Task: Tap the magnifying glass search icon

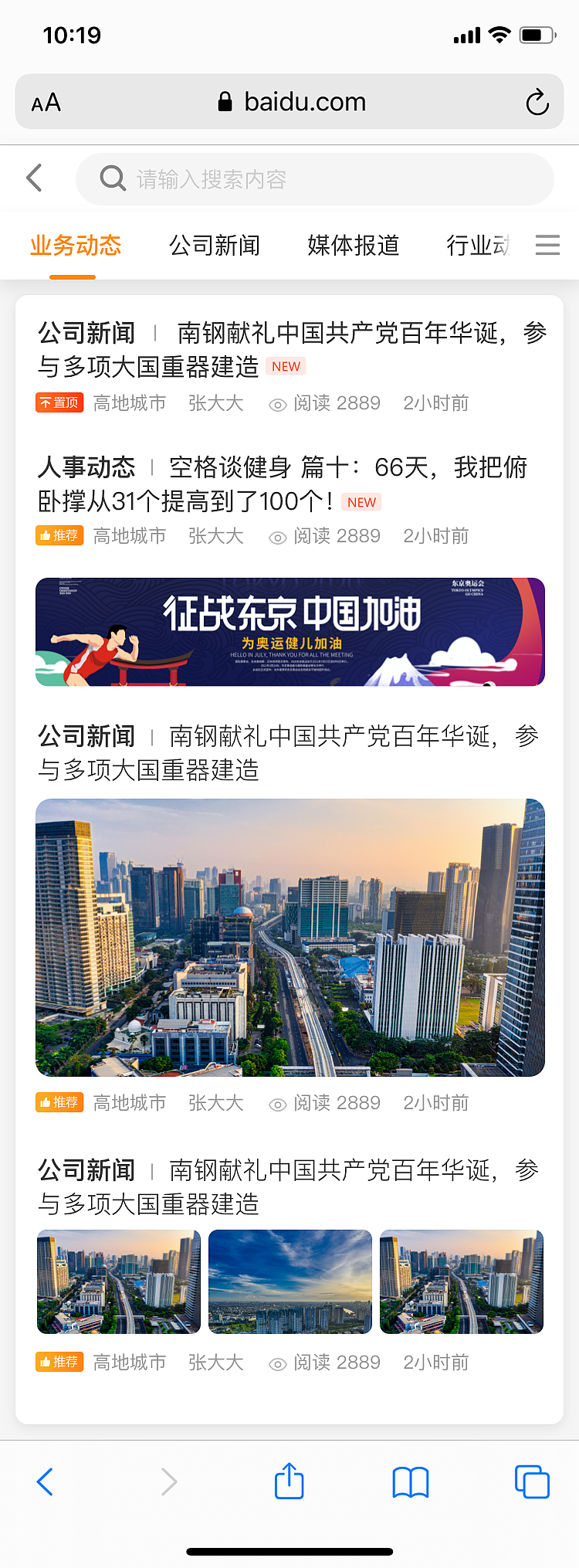Action: tap(113, 178)
